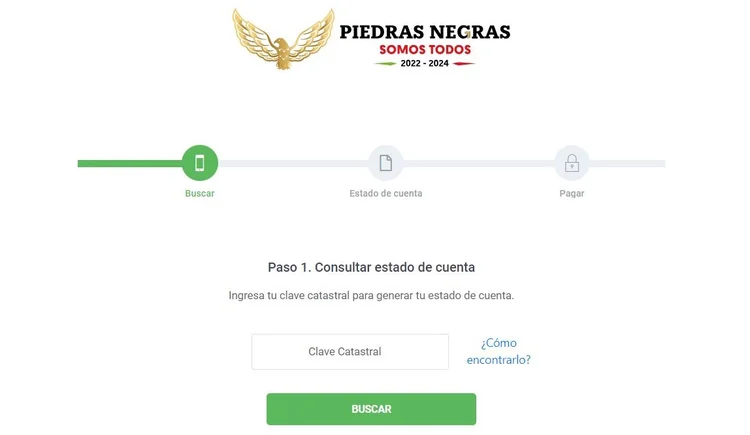Tap the Clave Catastral input field
The width and height of the screenshot is (750, 435).
[349, 352]
